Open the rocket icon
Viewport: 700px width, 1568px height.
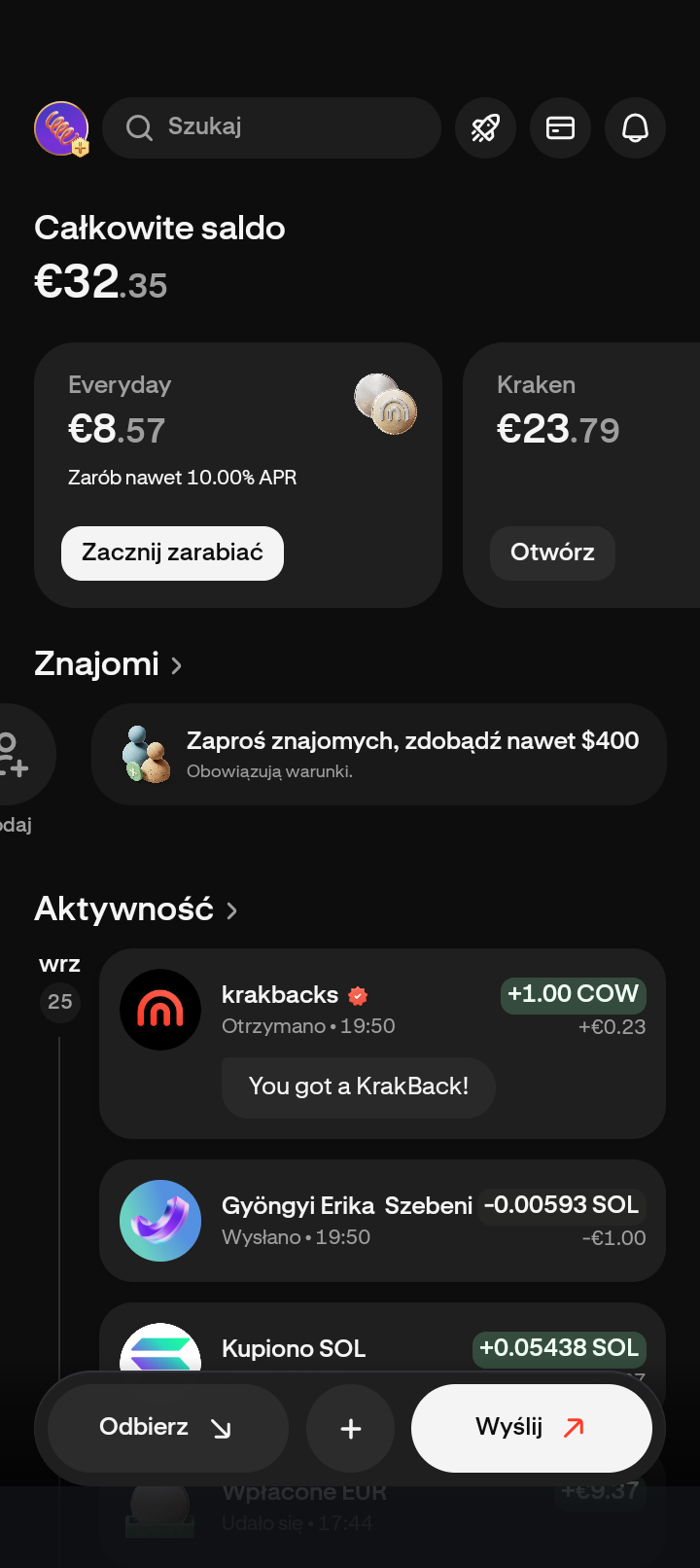tap(485, 127)
